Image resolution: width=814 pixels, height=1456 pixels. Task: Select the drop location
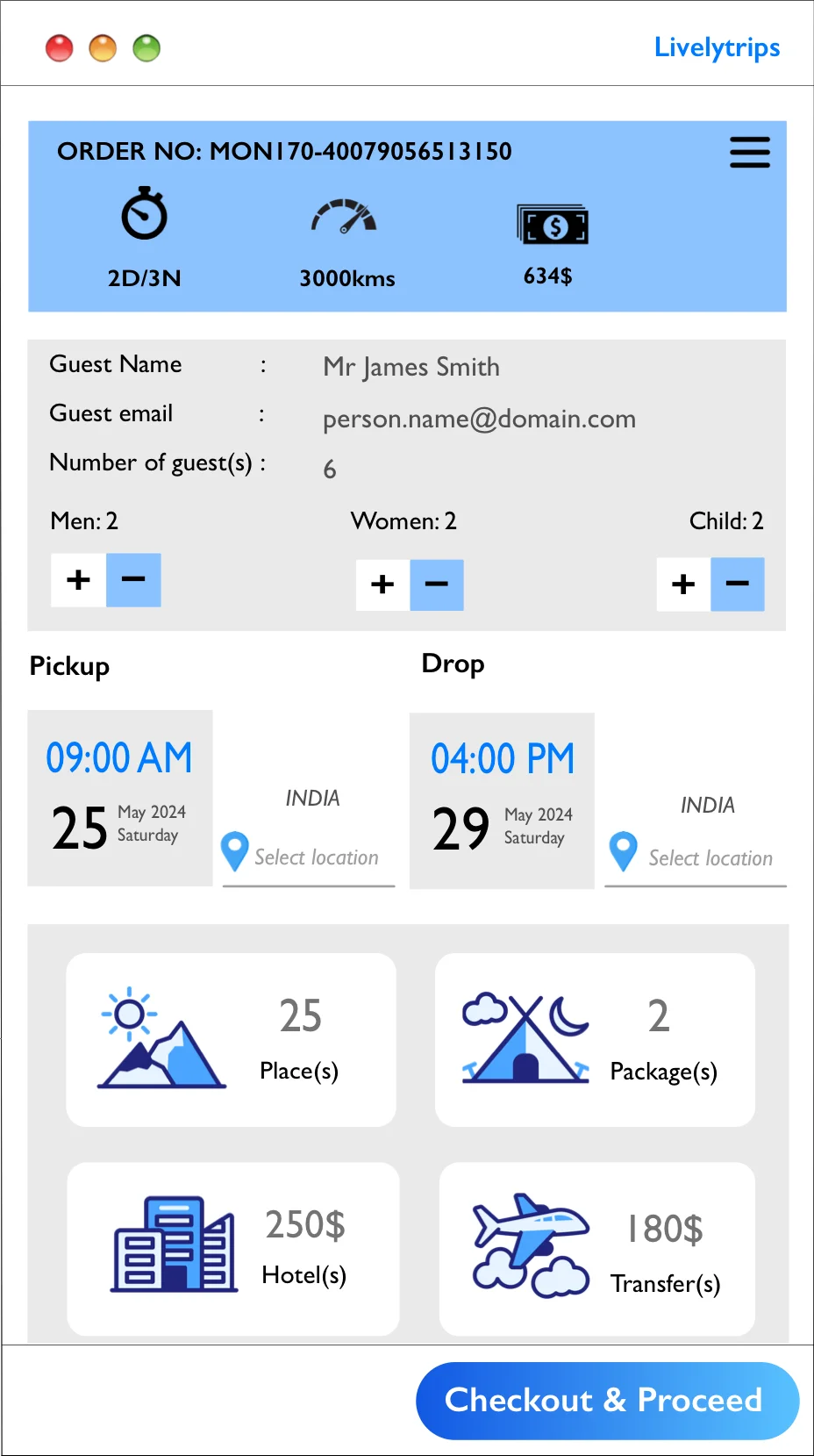[x=710, y=858]
